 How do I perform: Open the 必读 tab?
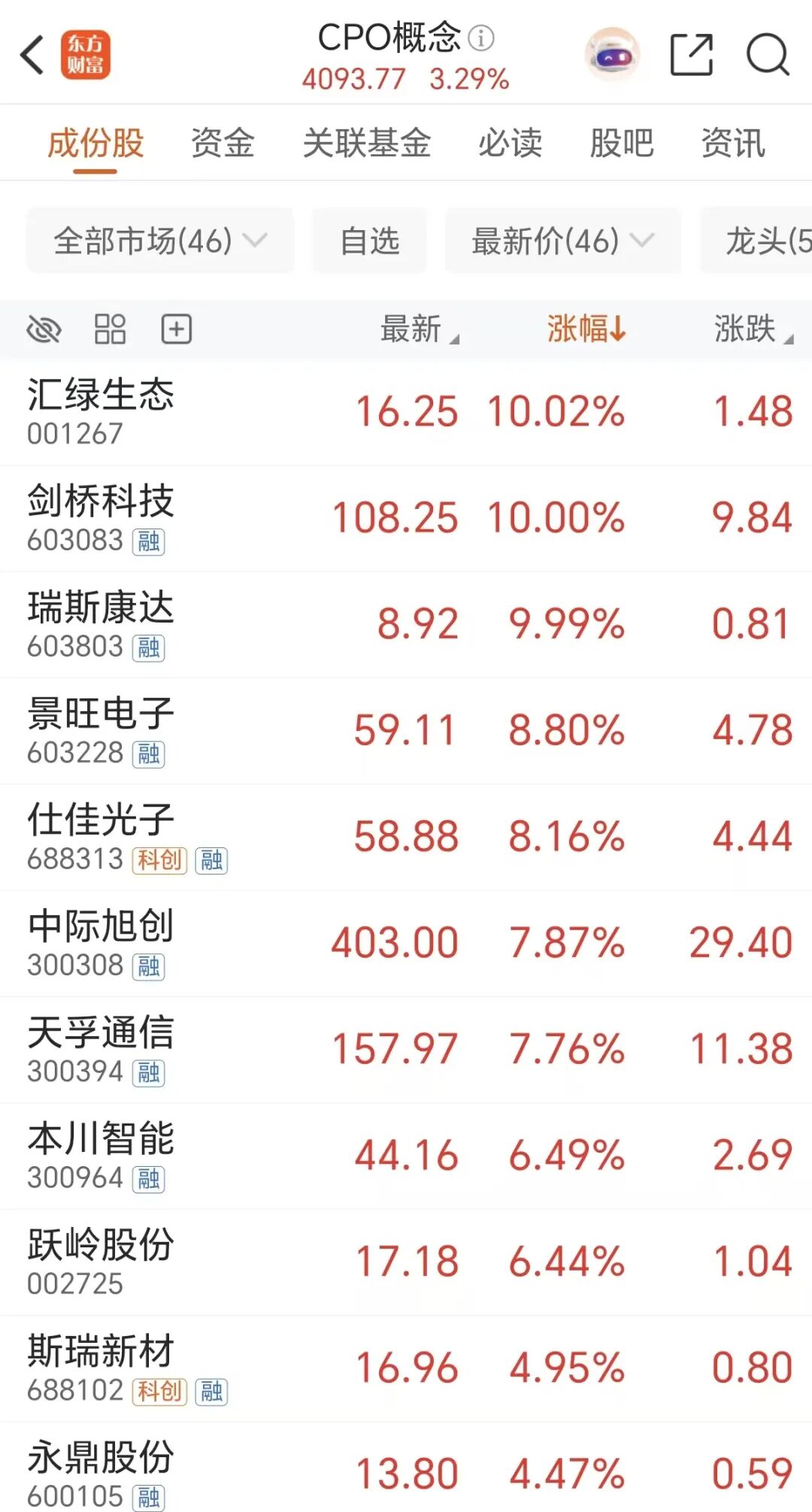[x=510, y=143]
